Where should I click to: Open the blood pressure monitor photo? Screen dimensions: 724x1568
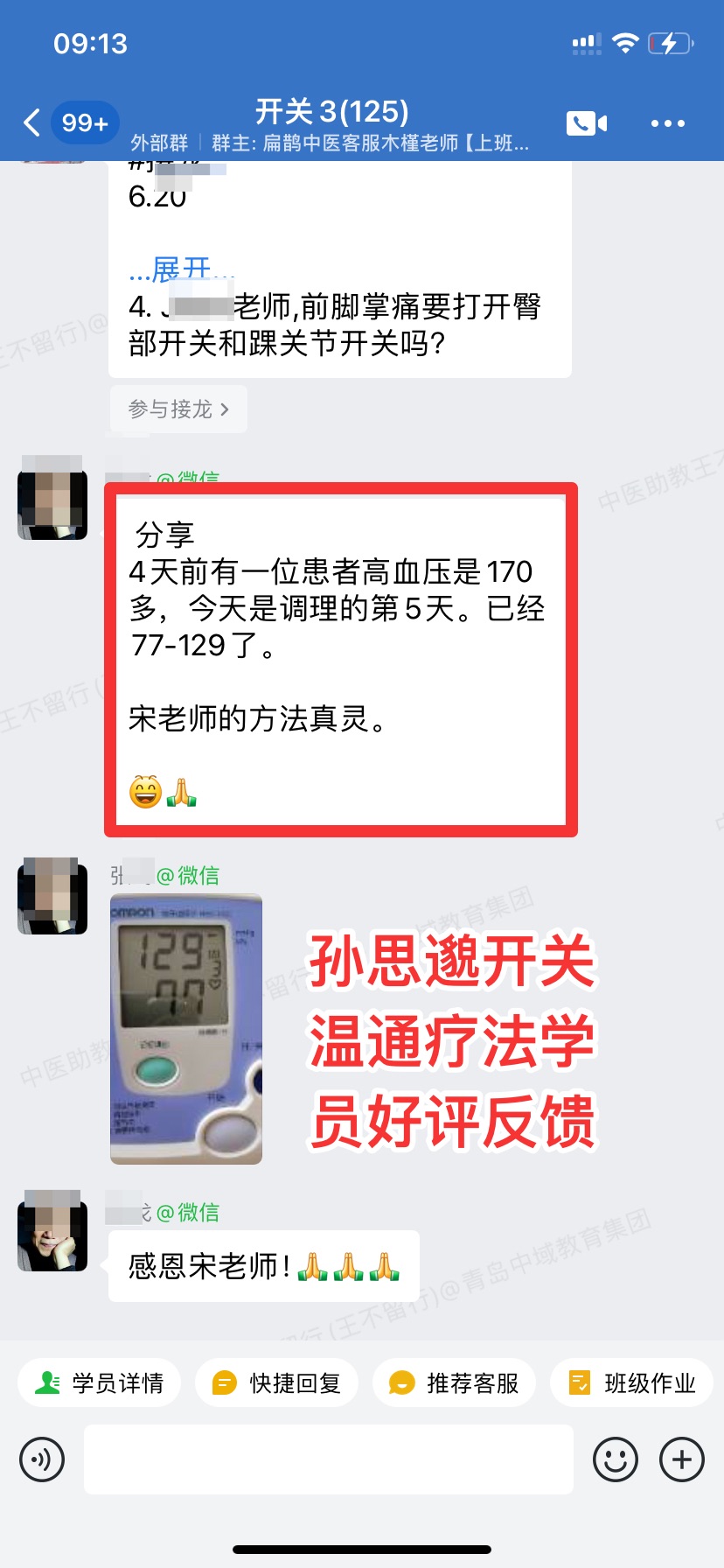(186, 1028)
